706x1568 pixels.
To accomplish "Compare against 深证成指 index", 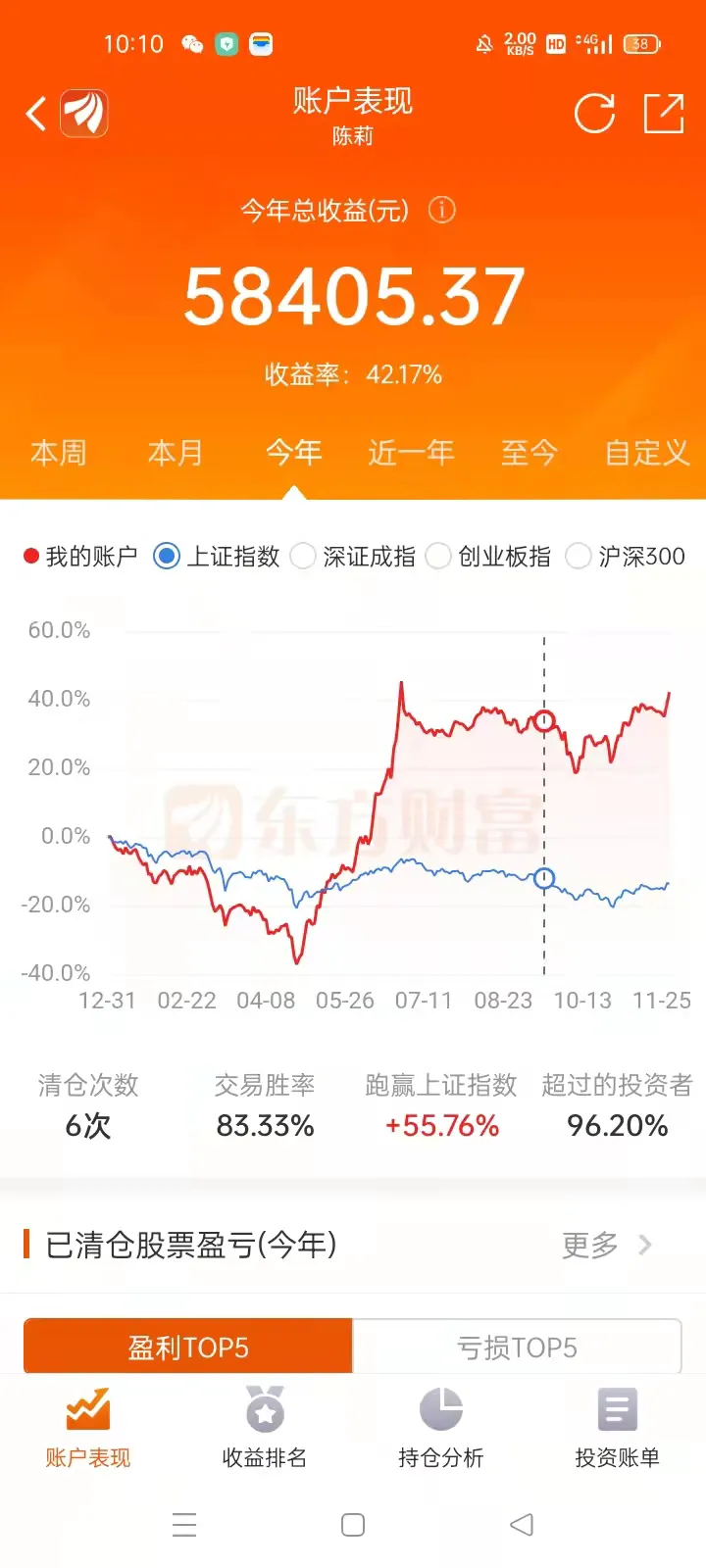I will (x=354, y=557).
